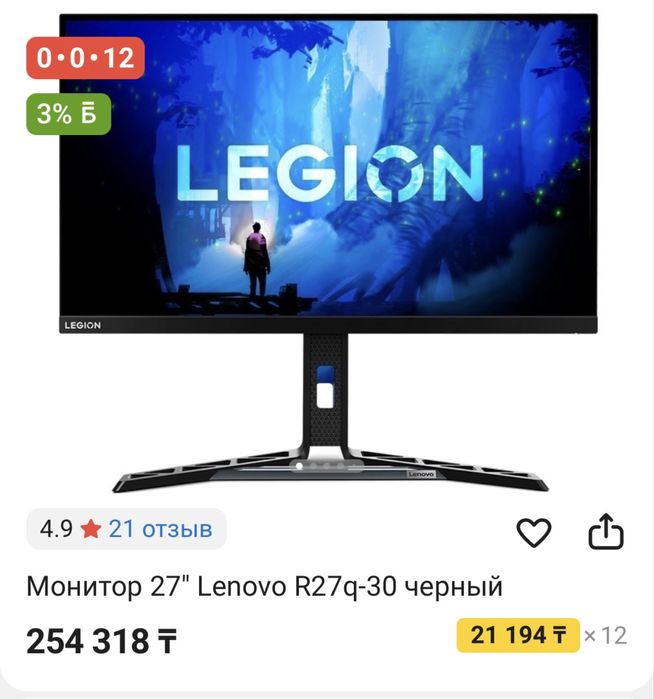Viewport: 654px width, 699px height.
Task: Open the 21 194 ₸ installment option
Action: point(517,635)
